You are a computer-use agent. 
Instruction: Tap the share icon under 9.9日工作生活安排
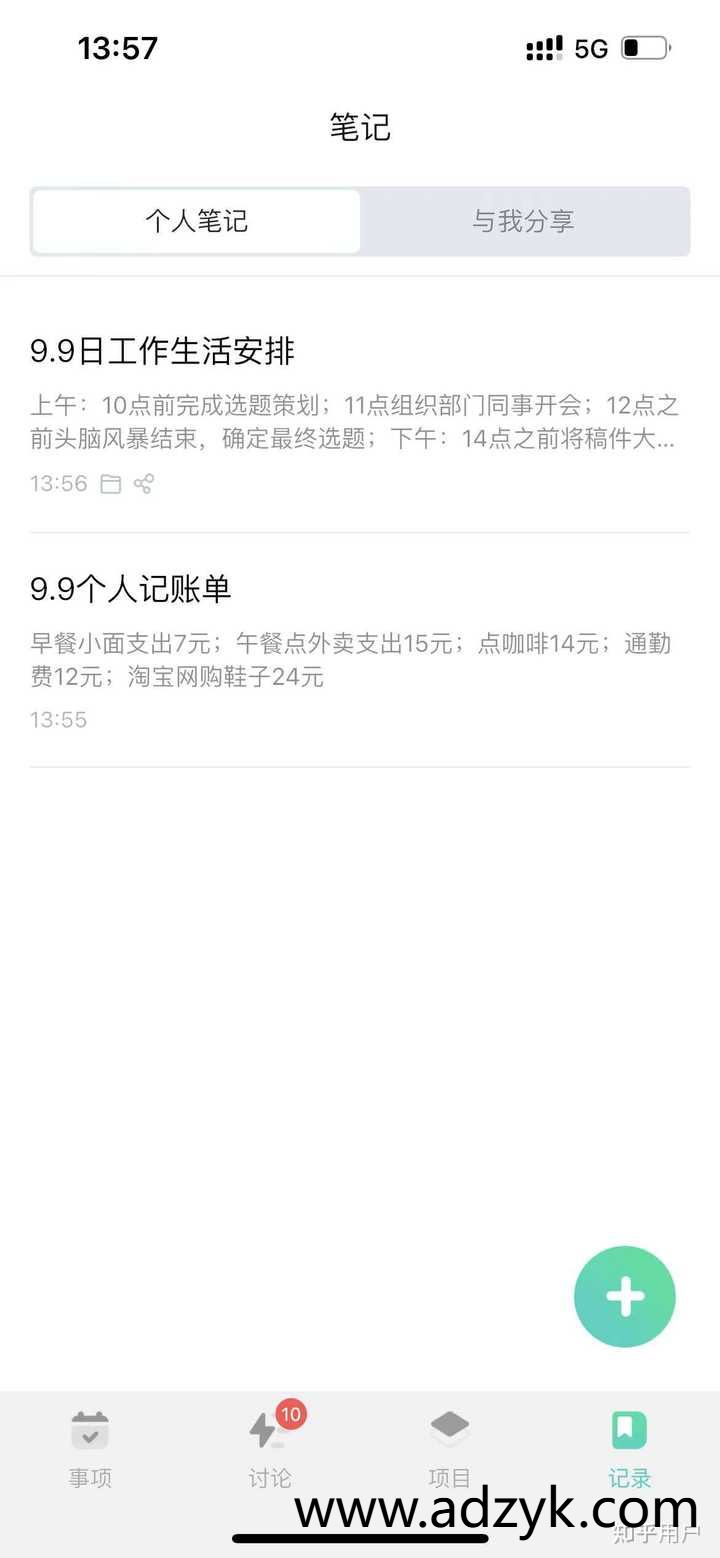pyautogui.click(x=143, y=484)
